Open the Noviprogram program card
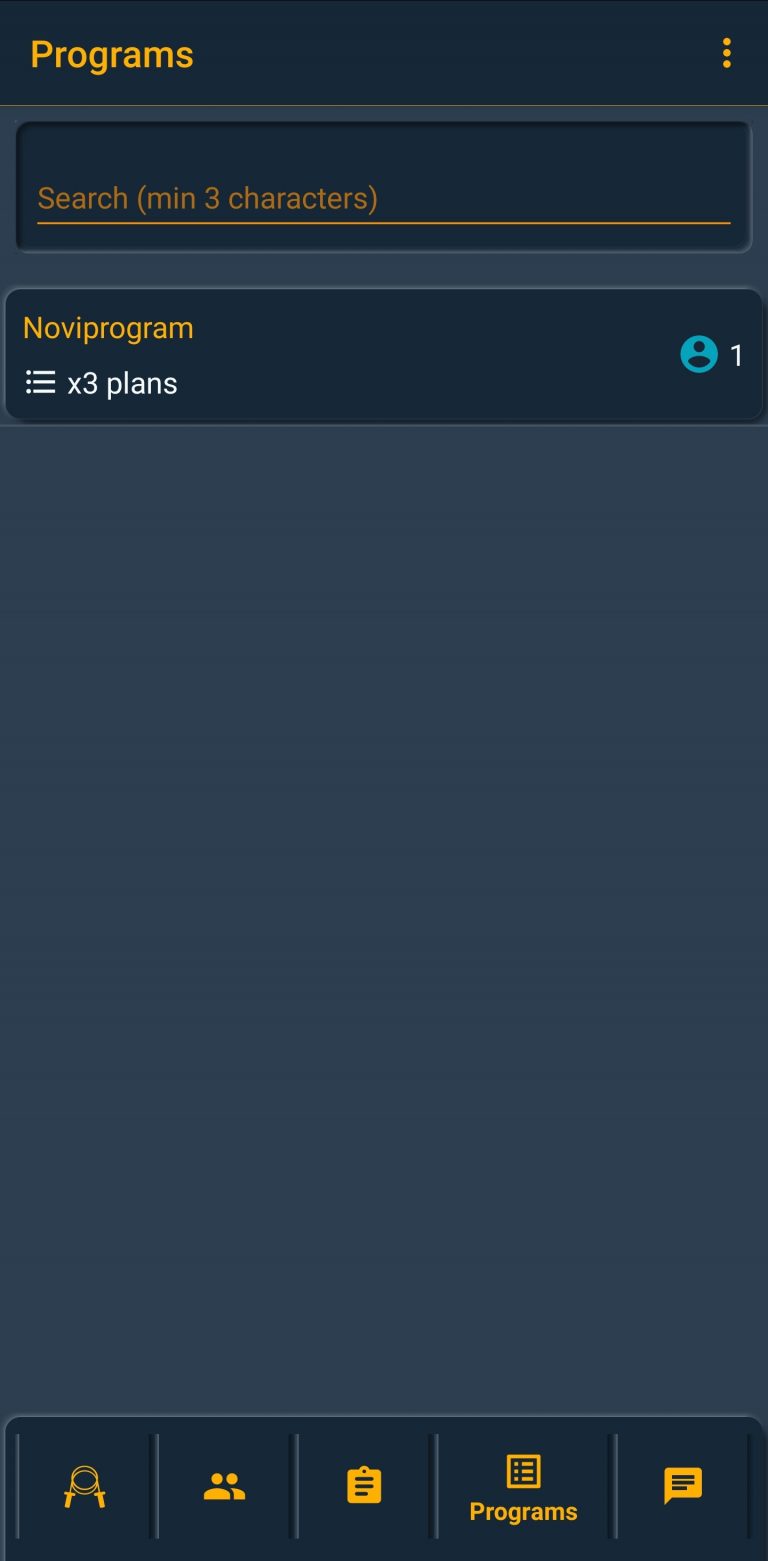This screenshot has height=1561, width=768. (x=384, y=355)
